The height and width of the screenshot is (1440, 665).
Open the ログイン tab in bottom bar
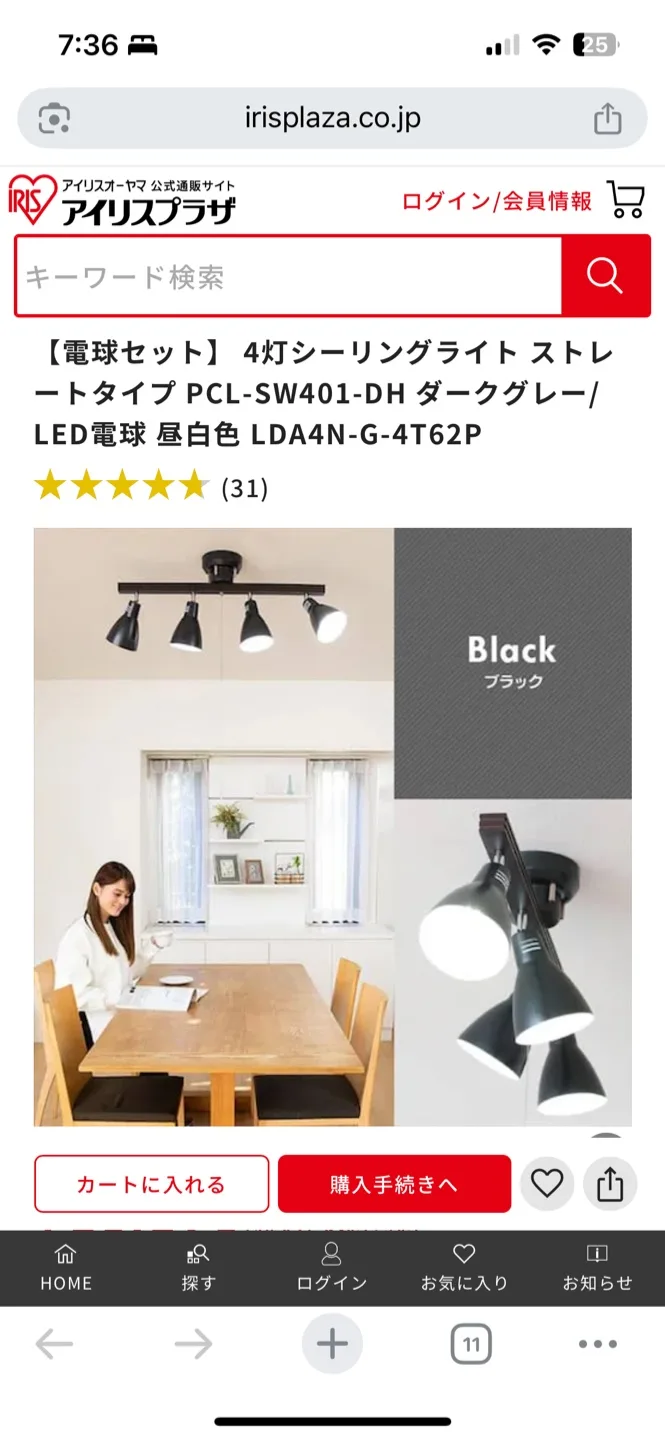tap(332, 1268)
